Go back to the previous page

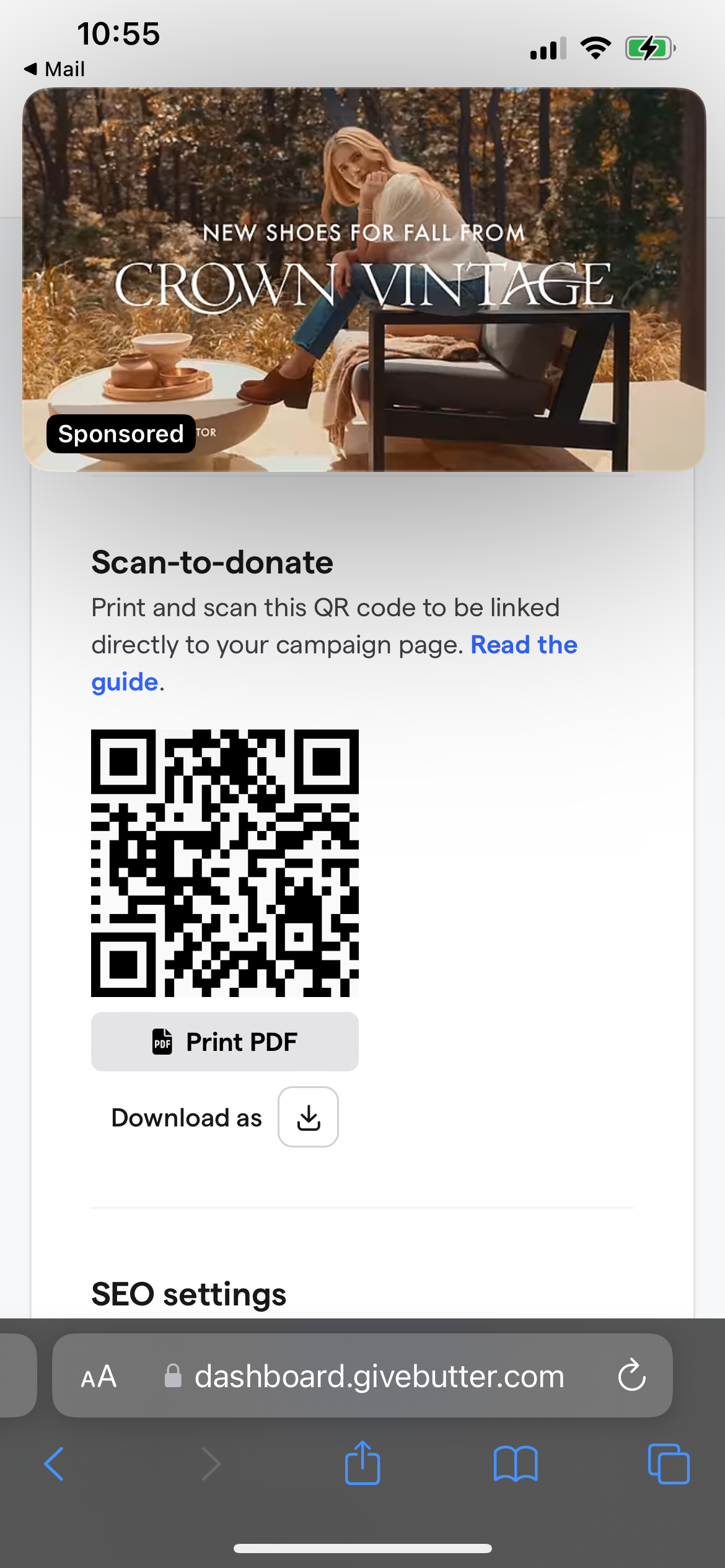54,1464
